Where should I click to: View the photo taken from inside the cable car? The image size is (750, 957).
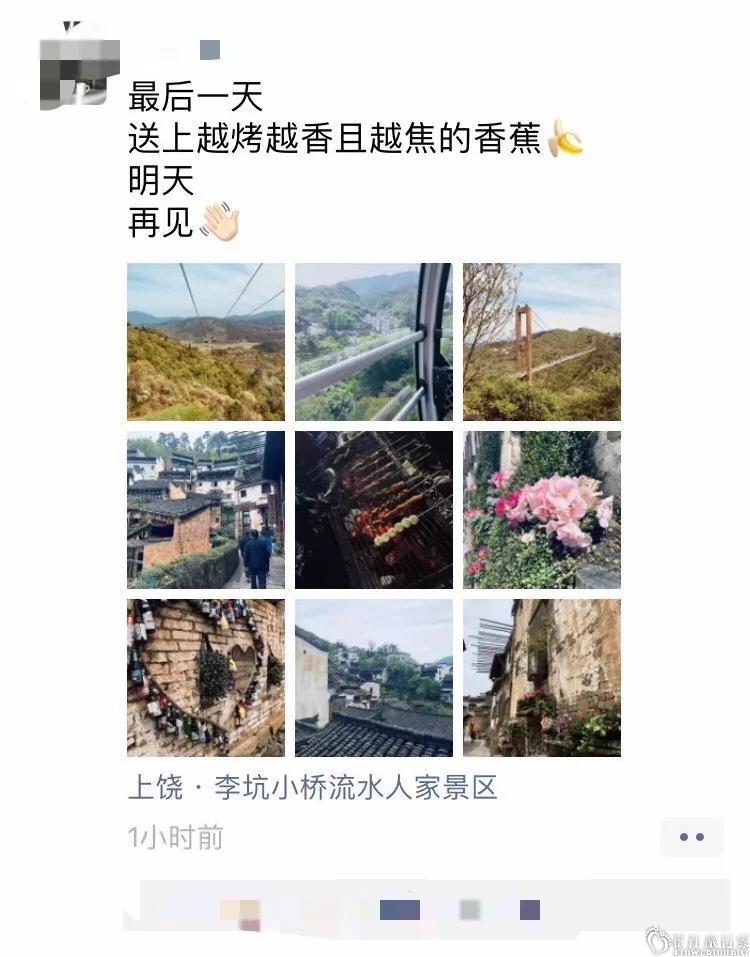click(x=373, y=341)
